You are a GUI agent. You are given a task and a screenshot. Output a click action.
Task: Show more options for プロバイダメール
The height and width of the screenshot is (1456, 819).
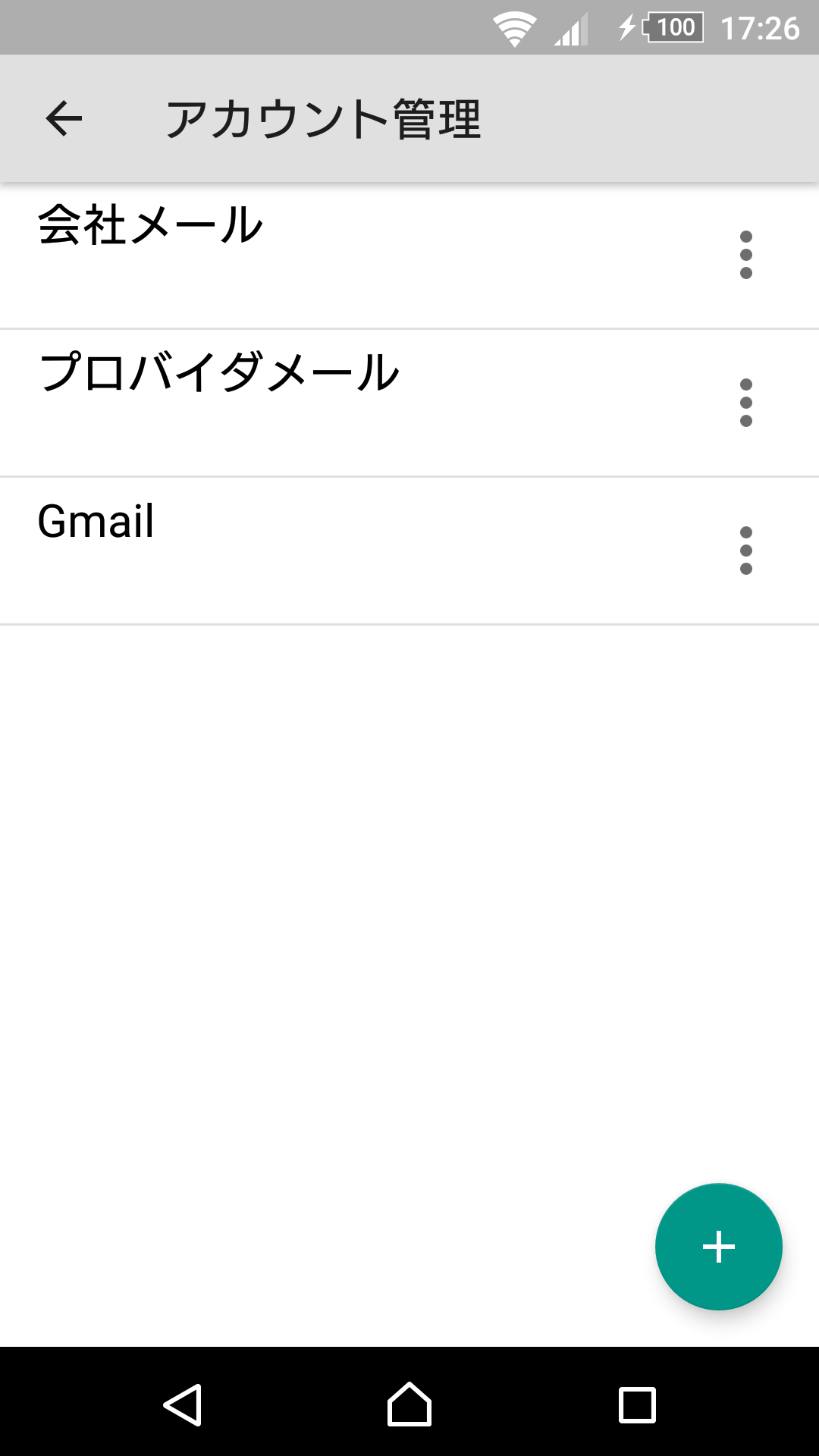(745, 403)
